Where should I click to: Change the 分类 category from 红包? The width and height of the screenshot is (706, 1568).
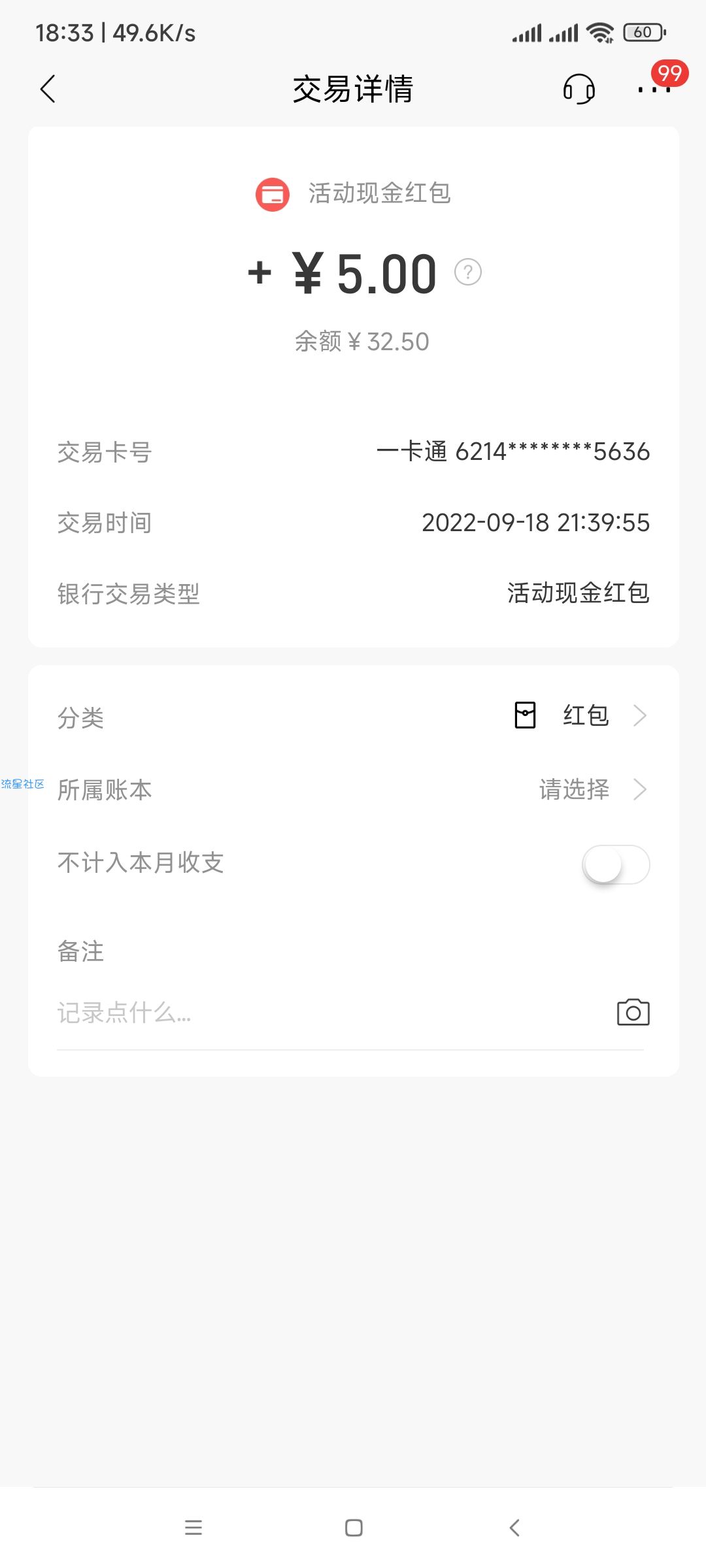click(353, 716)
